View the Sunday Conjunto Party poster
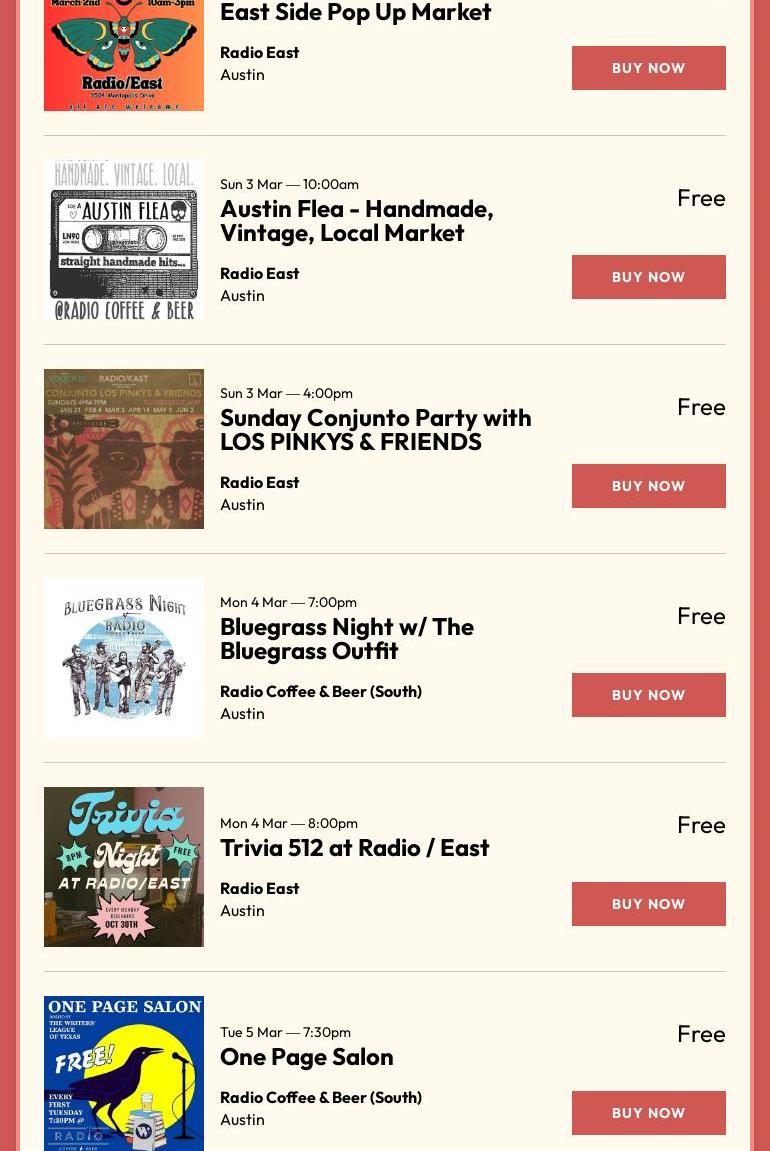Image resolution: width=770 pixels, height=1151 pixels. tap(124, 449)
